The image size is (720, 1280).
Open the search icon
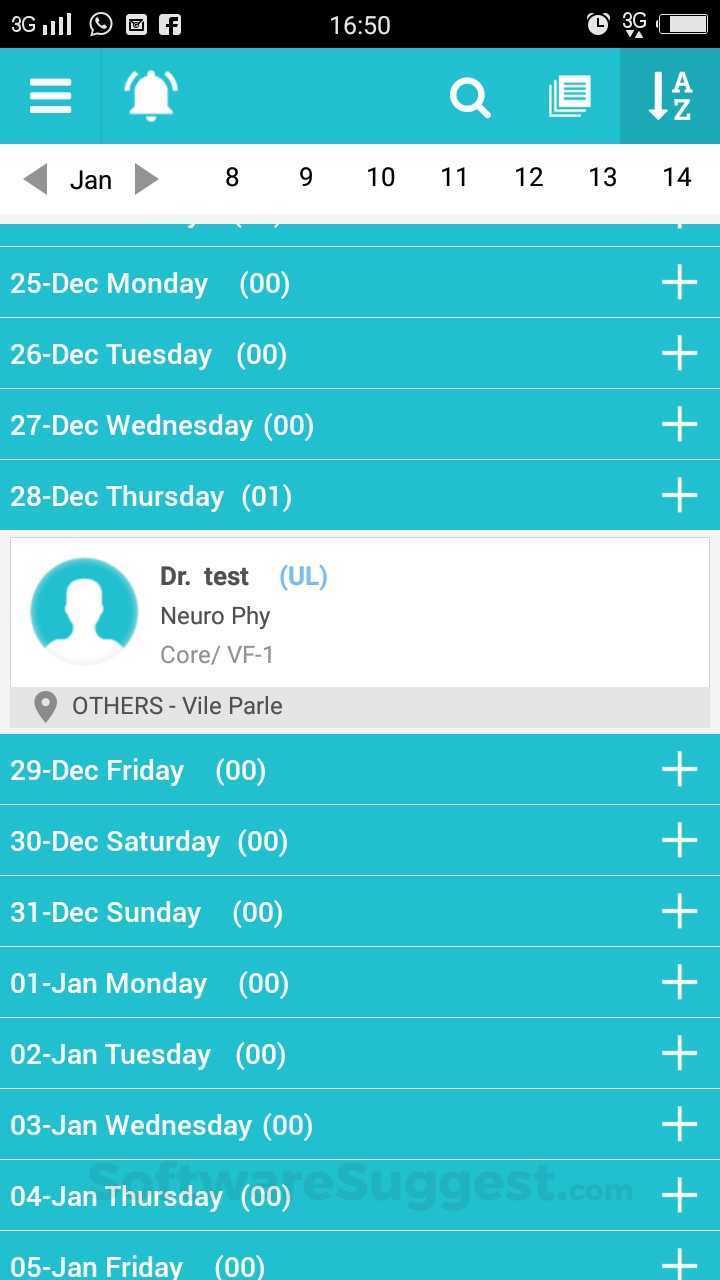click(469, 97)
